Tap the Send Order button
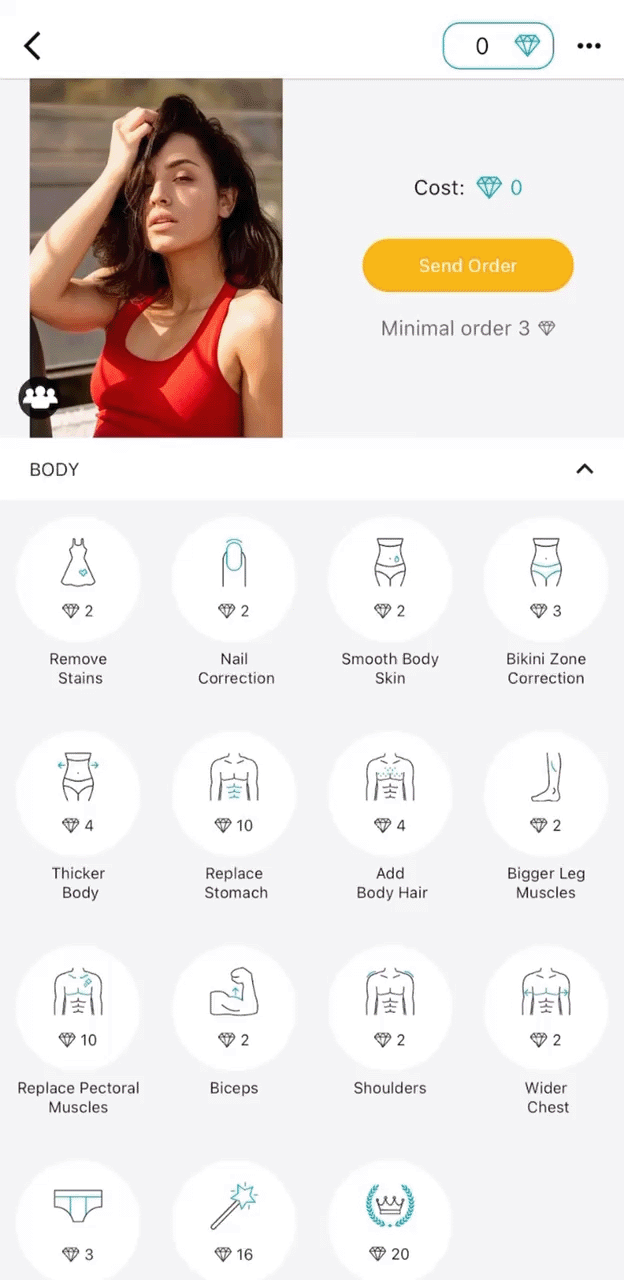The width and height of the screenshot is (624, 1280). [x=468, y=266]
